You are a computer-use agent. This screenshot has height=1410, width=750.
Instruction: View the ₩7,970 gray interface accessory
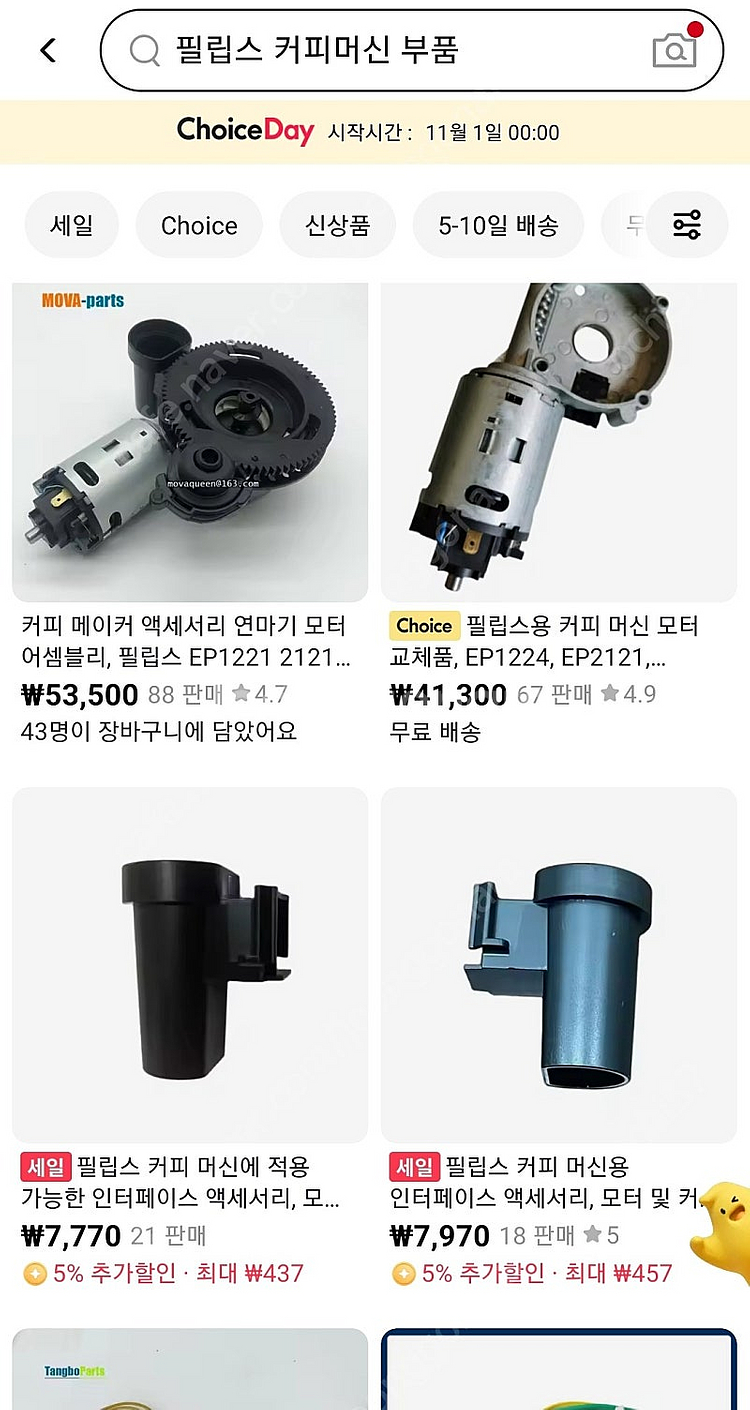[558, 965]
